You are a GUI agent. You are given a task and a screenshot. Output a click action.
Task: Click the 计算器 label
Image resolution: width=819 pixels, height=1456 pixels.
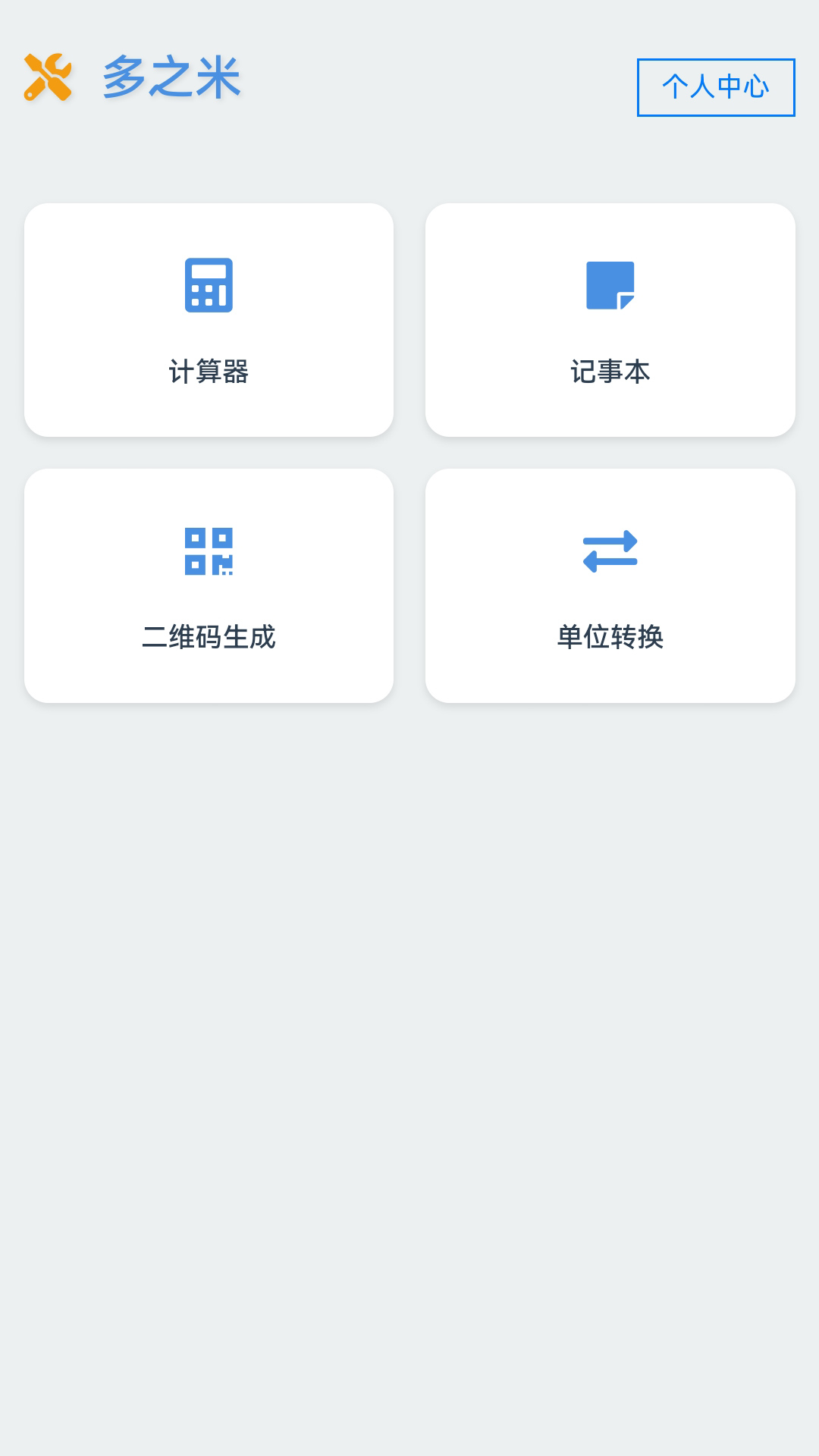point(210,372)
